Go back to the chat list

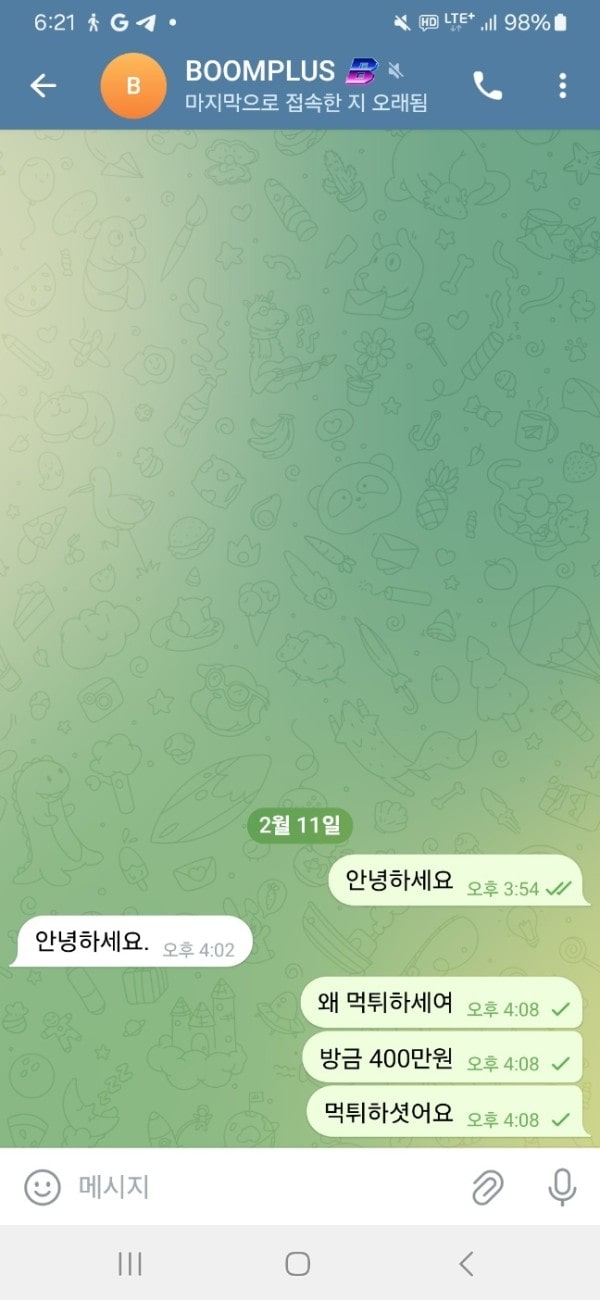pyautogui.click(x=43, y=86)
